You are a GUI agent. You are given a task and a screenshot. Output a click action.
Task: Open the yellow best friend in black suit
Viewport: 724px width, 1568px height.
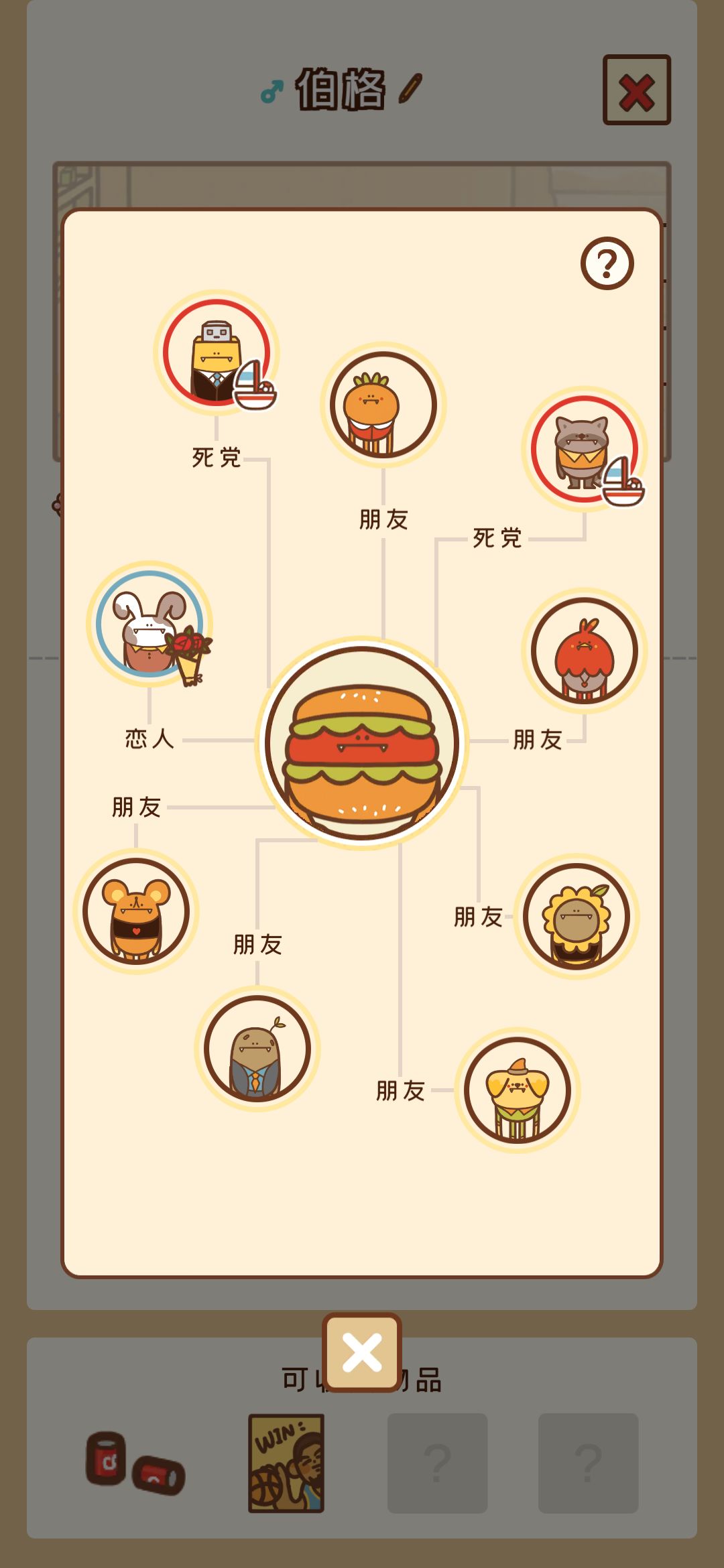(x=216, y=352)
